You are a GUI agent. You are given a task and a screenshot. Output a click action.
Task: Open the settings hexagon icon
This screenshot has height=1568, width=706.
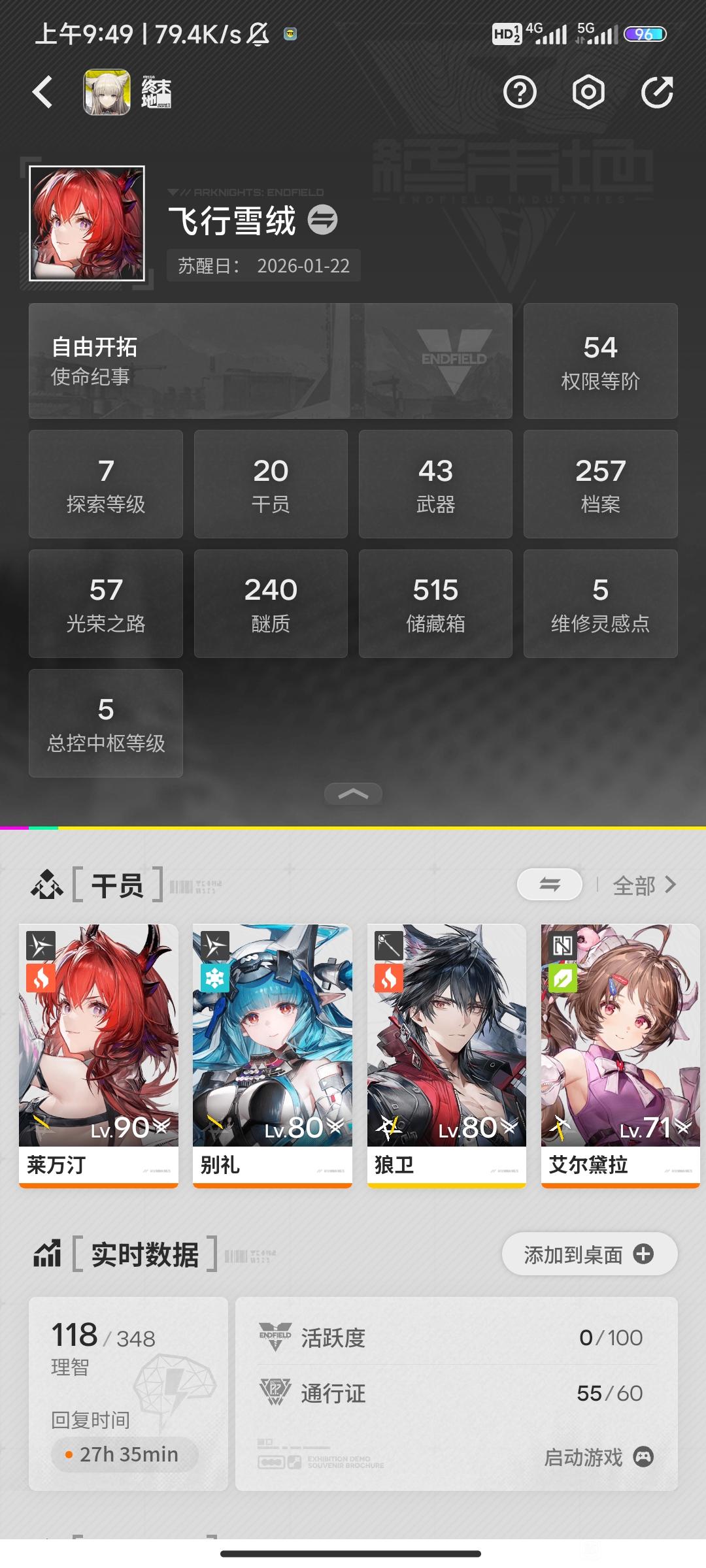[x=588, y=92]
